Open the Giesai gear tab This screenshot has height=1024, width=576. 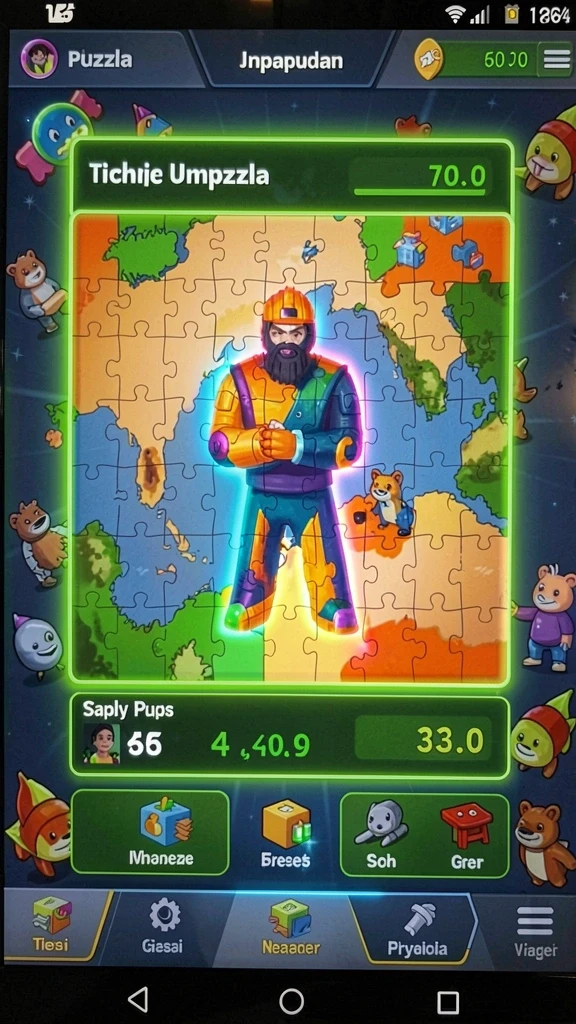163,927
